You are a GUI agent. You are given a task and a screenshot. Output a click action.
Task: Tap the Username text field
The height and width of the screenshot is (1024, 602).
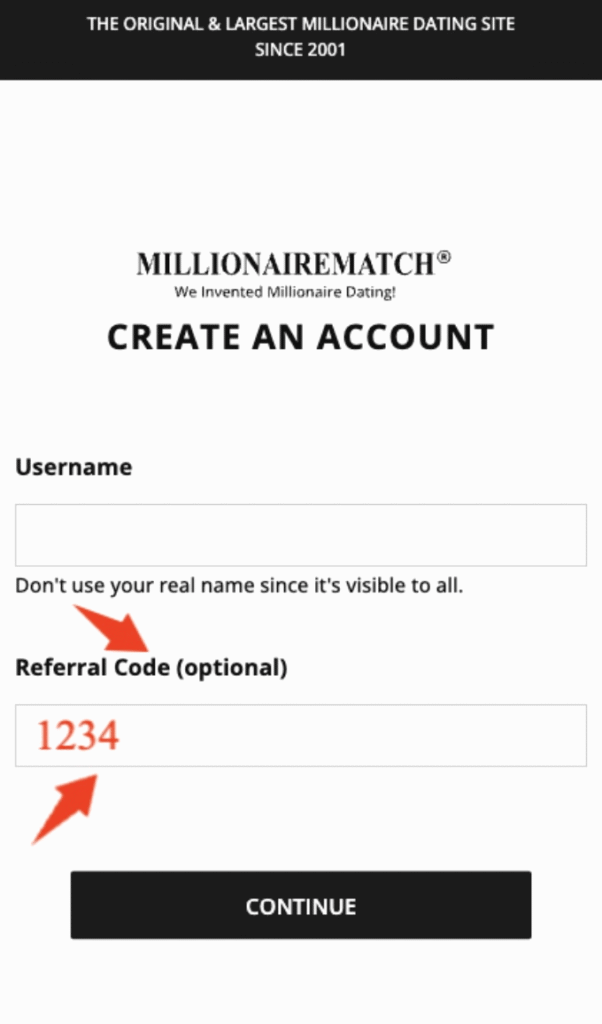(x=301, y=535)
